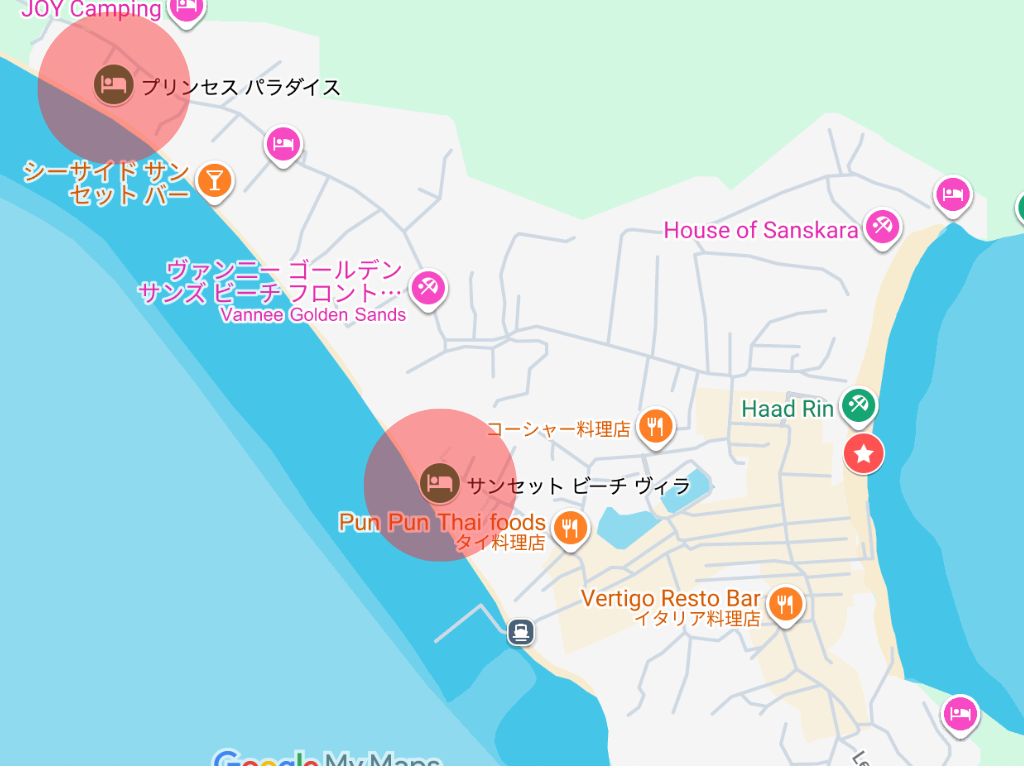Image resolution: width=1024 pixels, height=768 pixels.
Task: Tap the red star saved-place marker
Action: pyautogui.click(x=864, y=454)
